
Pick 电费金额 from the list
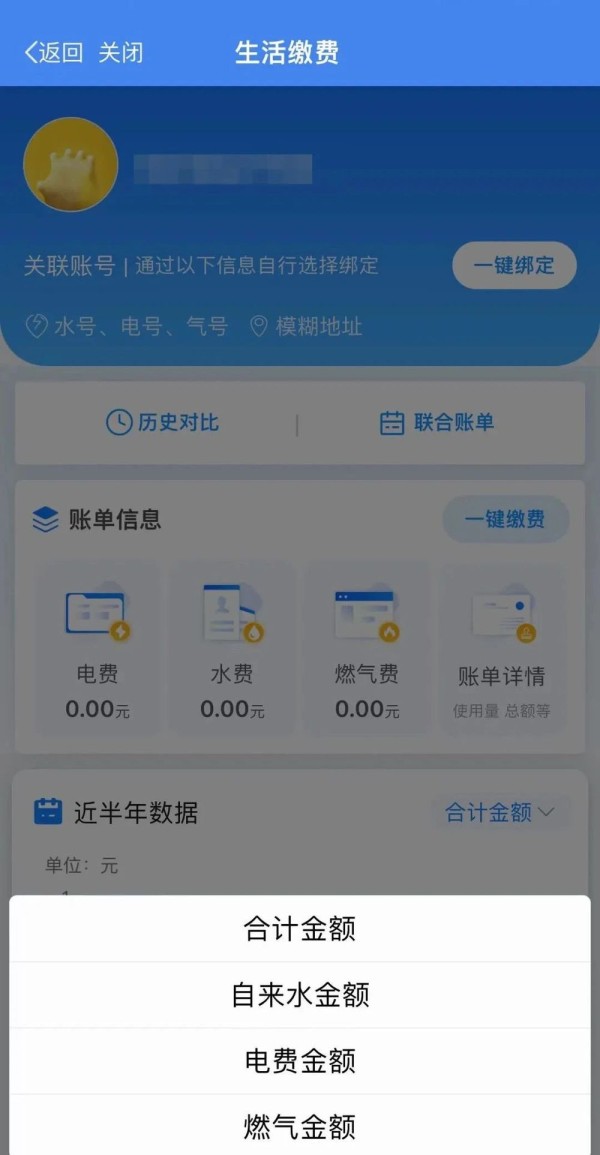point(300,1061)
